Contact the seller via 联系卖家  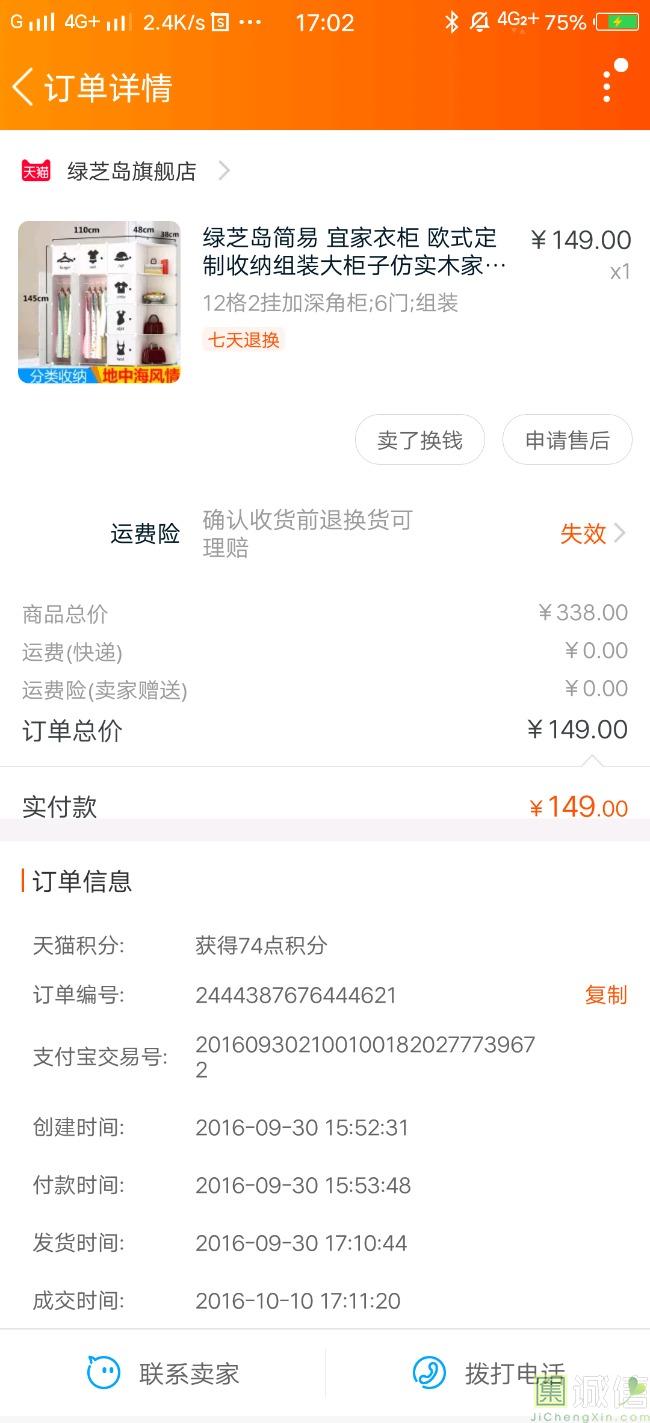tap(164, 1374)
